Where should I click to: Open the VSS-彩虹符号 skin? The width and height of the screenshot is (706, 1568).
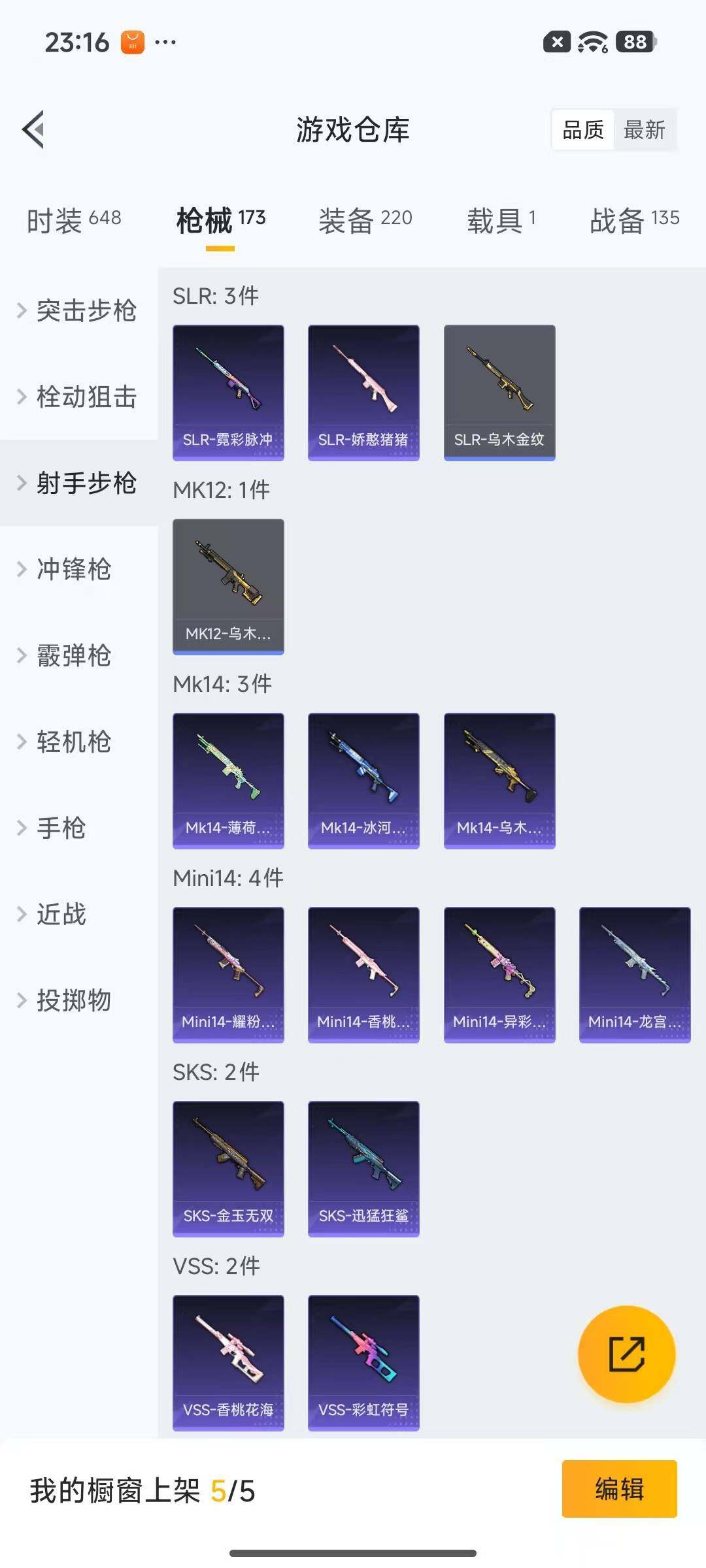(363, 1362)
